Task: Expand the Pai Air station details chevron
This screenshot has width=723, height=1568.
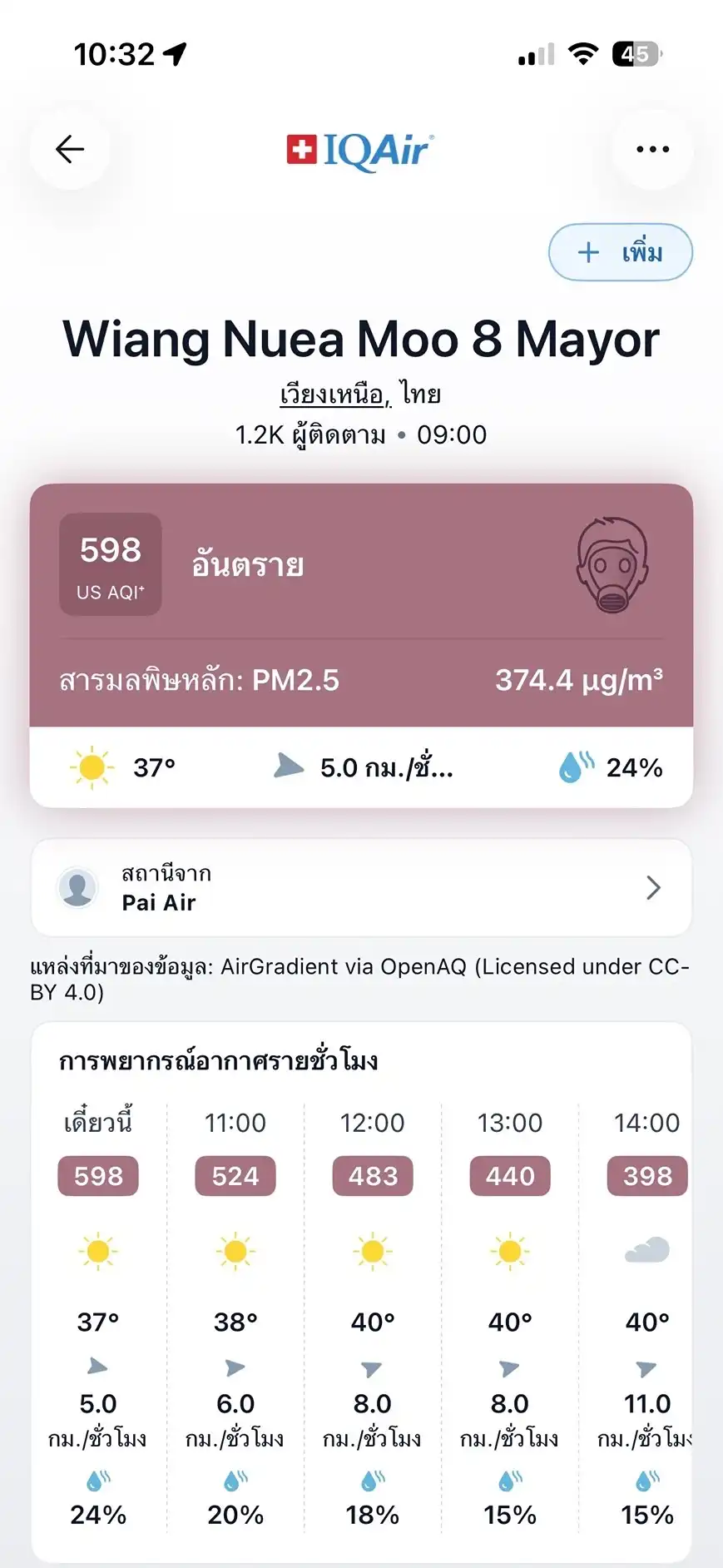Action: pos(654,888)
